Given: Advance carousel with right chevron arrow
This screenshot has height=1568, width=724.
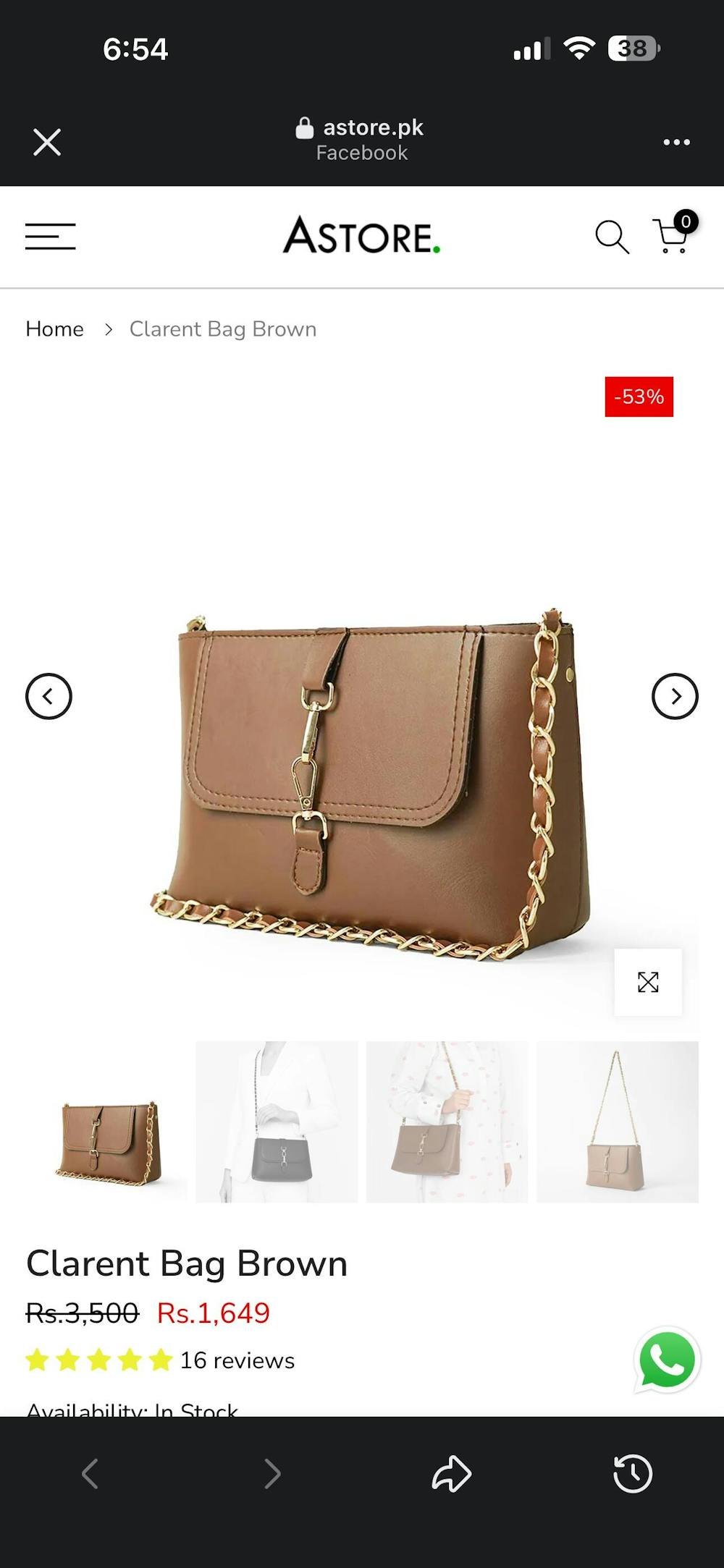Looking at the screenshot, I should coord(675,696).
